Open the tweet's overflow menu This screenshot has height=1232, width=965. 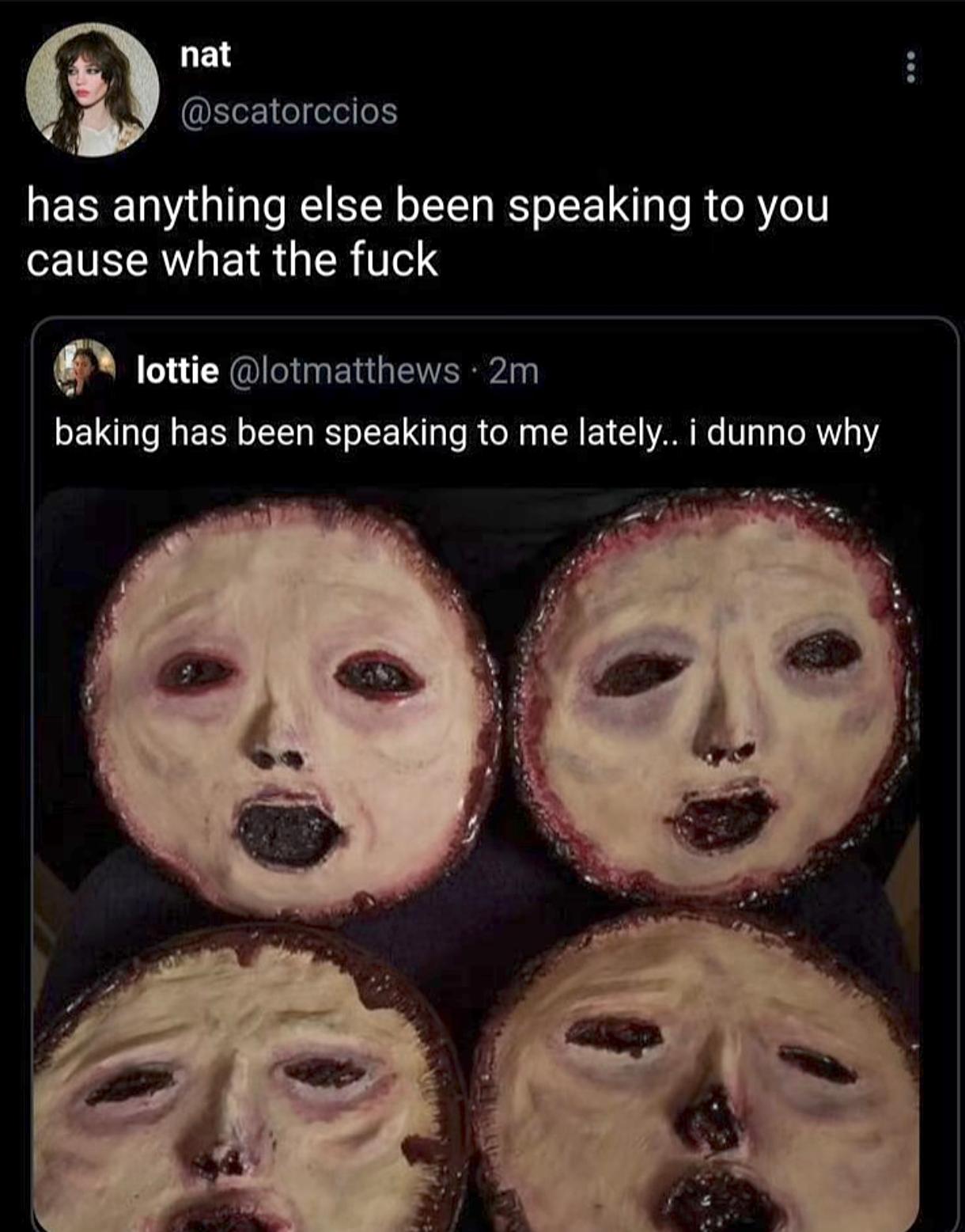[x=910, y=67]
